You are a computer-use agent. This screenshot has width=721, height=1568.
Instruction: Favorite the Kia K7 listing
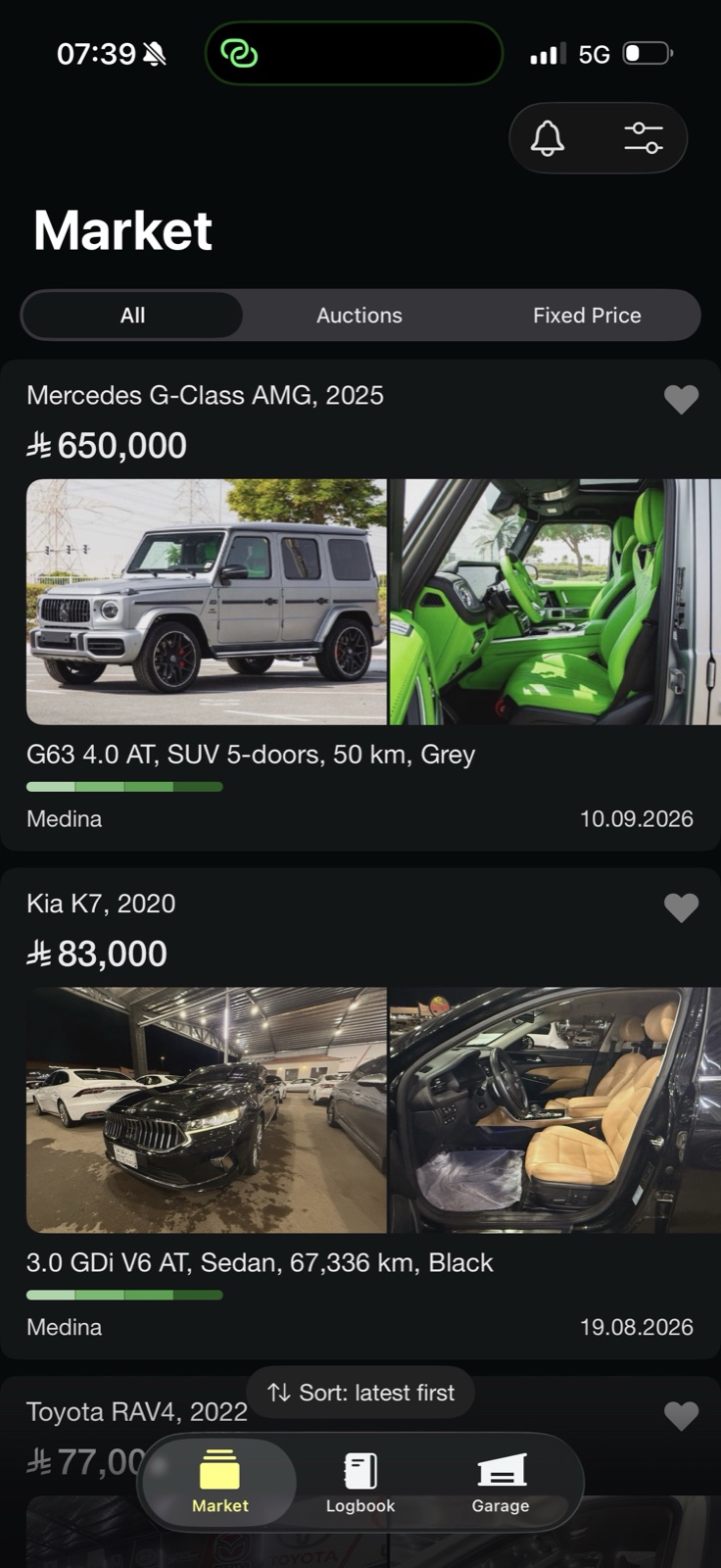(681, 907)
